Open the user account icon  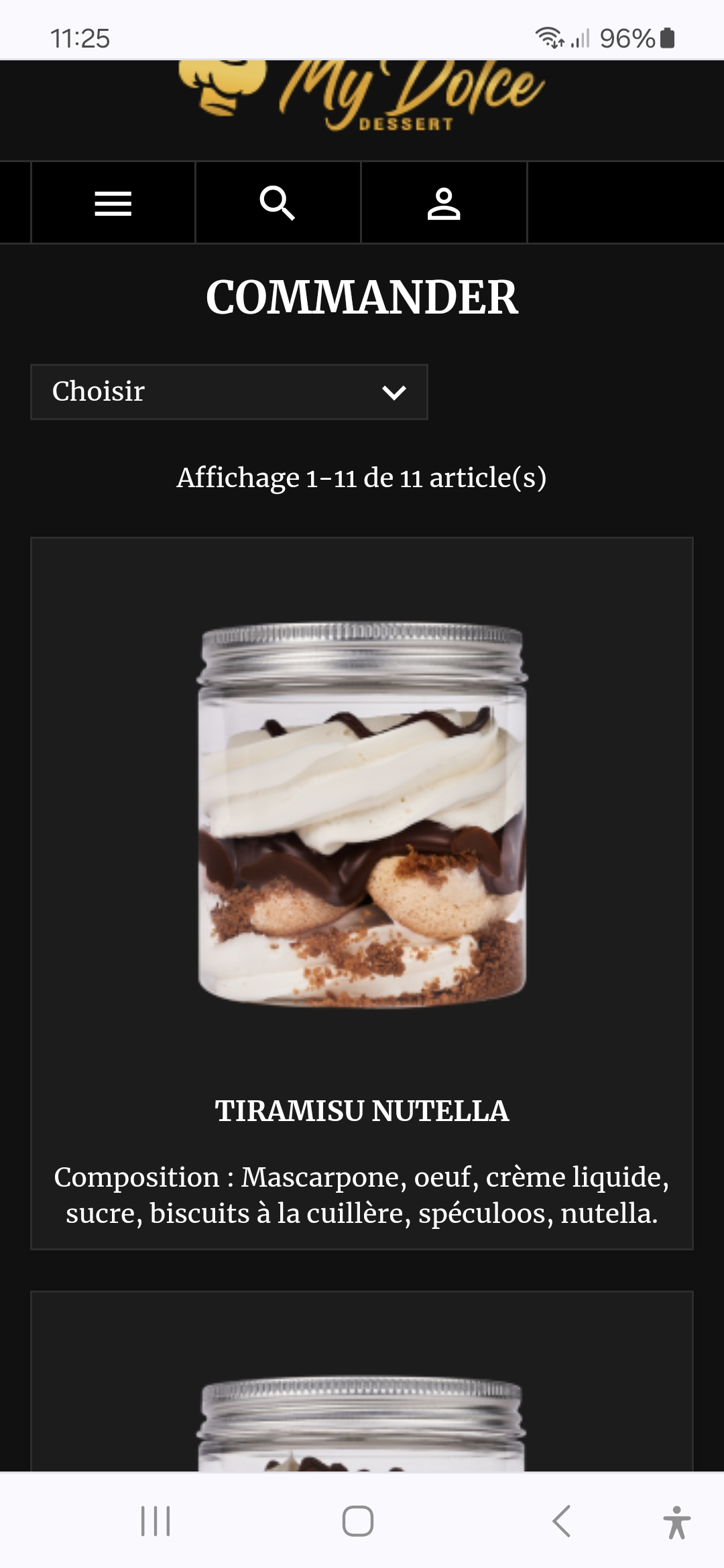(x=443, y=203)
